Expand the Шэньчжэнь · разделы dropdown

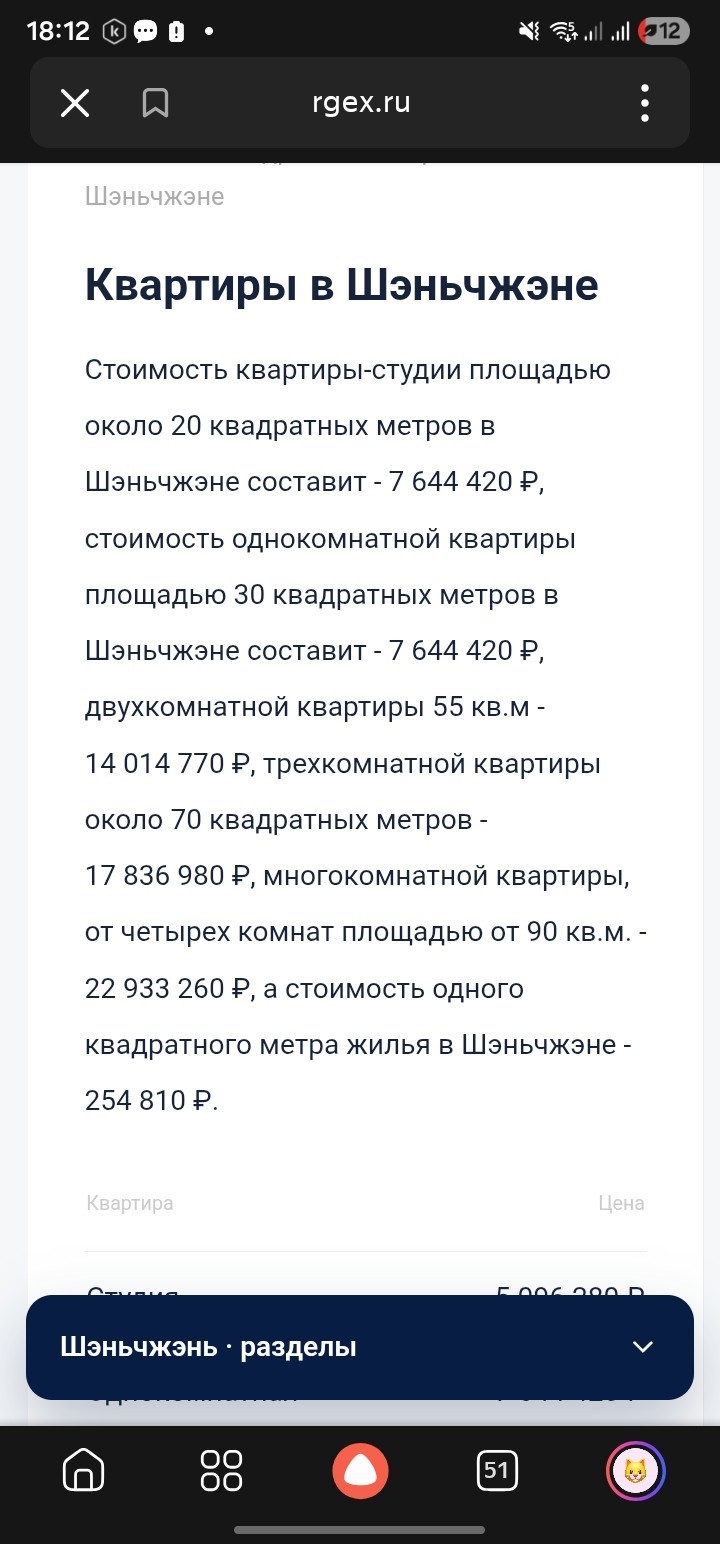(360, 1347)
